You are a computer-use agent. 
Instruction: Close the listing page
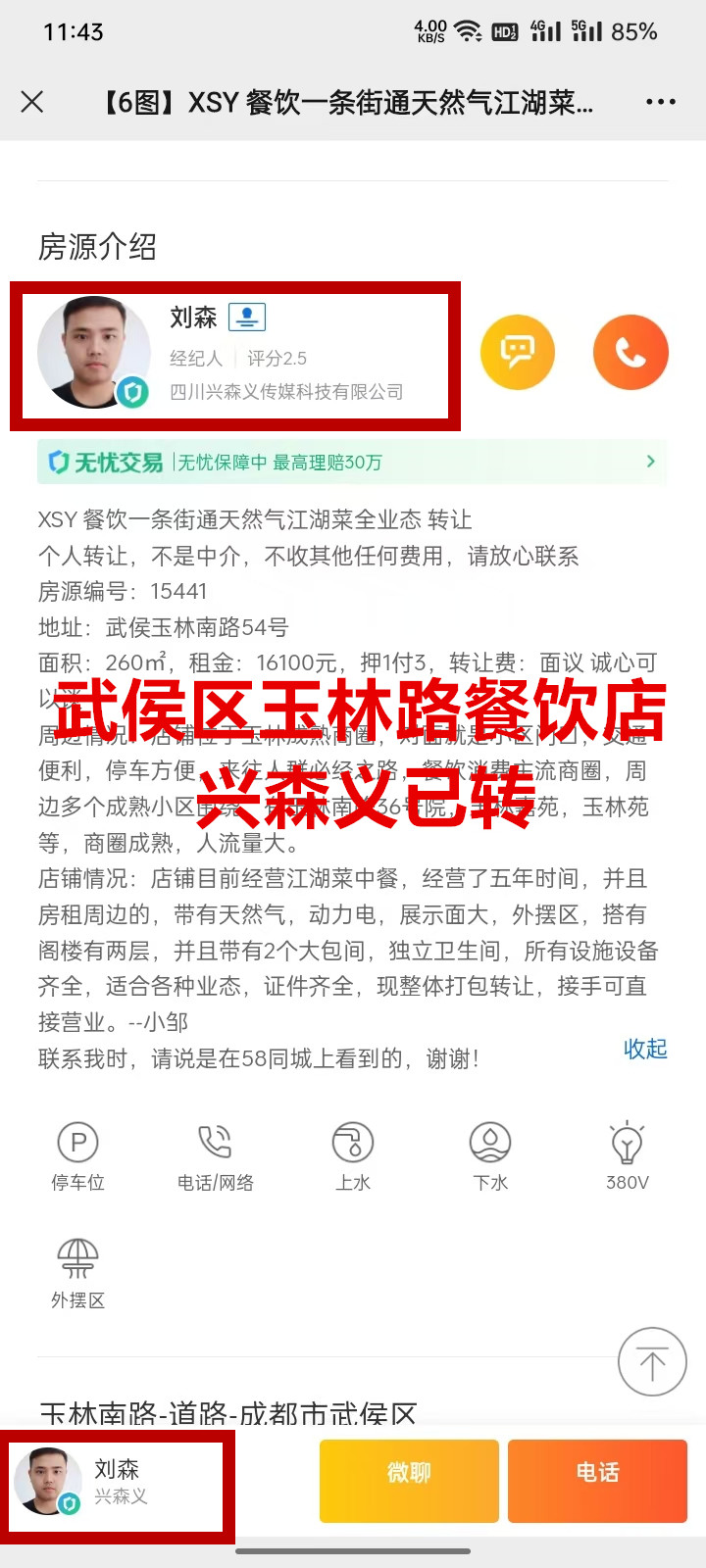click(32, 102)
